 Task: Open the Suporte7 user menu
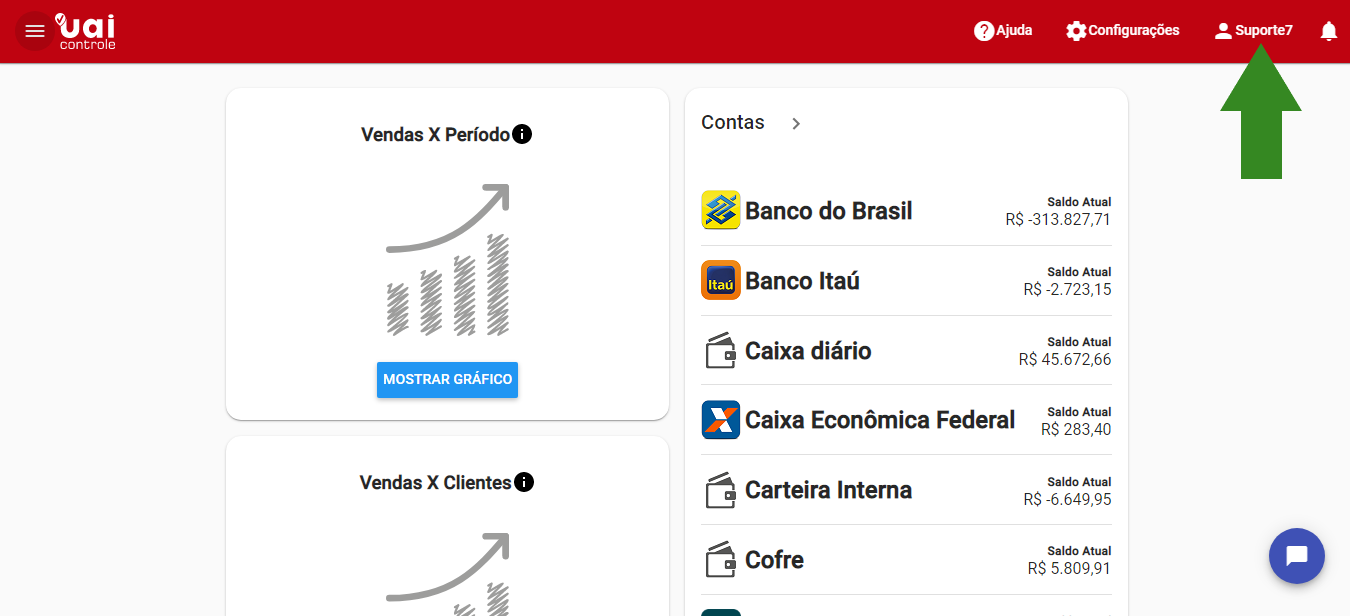pos(1253,31)
